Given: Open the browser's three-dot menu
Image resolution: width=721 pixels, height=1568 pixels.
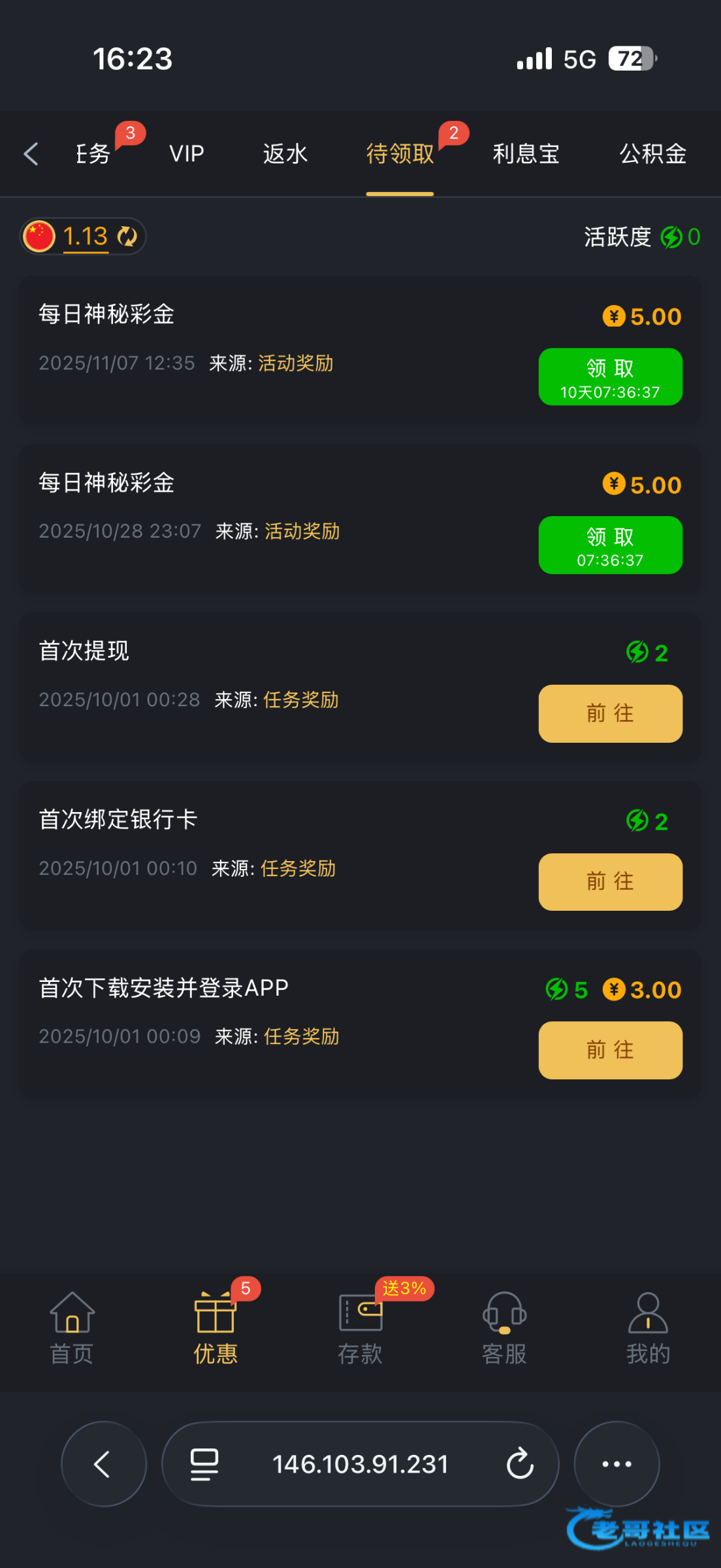Looking at the screenshot, I should pos(617,1463).
